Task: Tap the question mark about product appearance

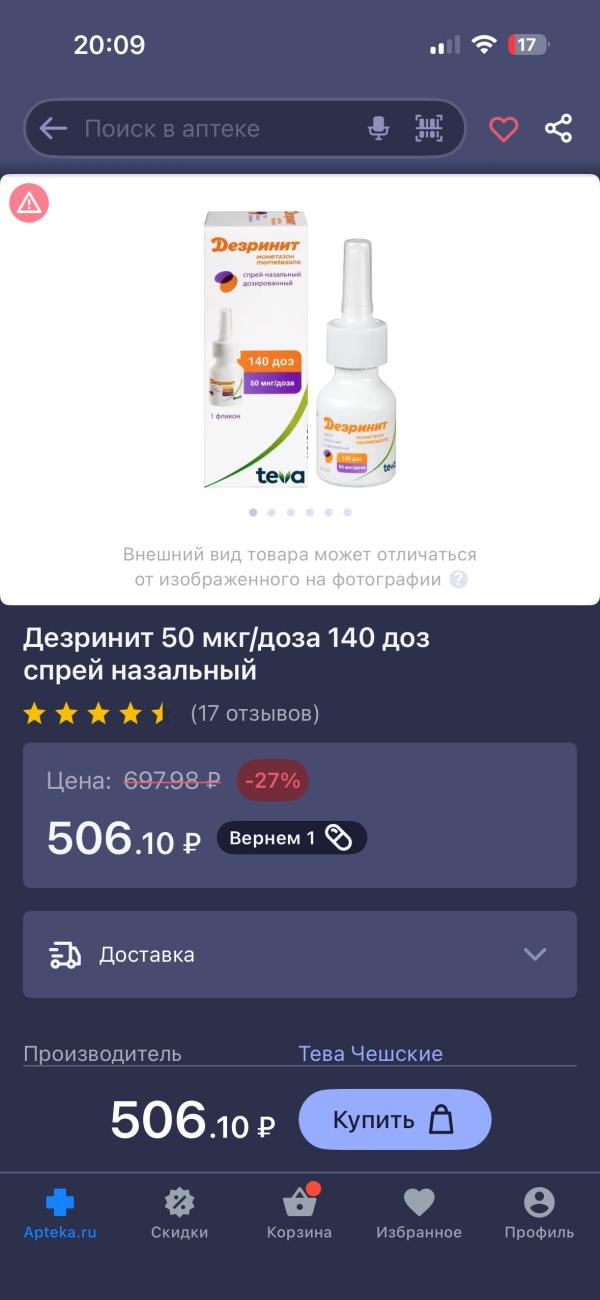Action: pyautogui.click(x=458, y=579)
